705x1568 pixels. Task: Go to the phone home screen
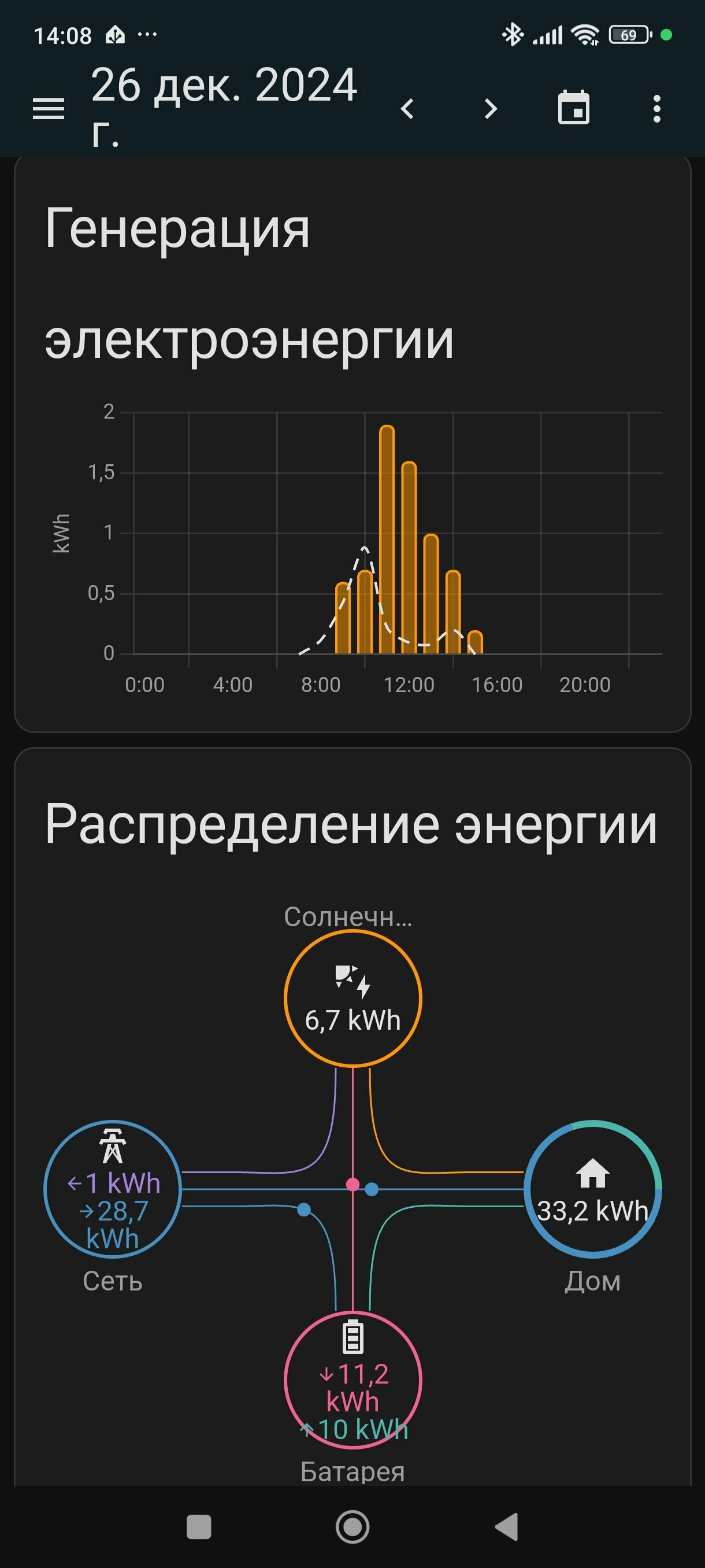pos(353,1526)
